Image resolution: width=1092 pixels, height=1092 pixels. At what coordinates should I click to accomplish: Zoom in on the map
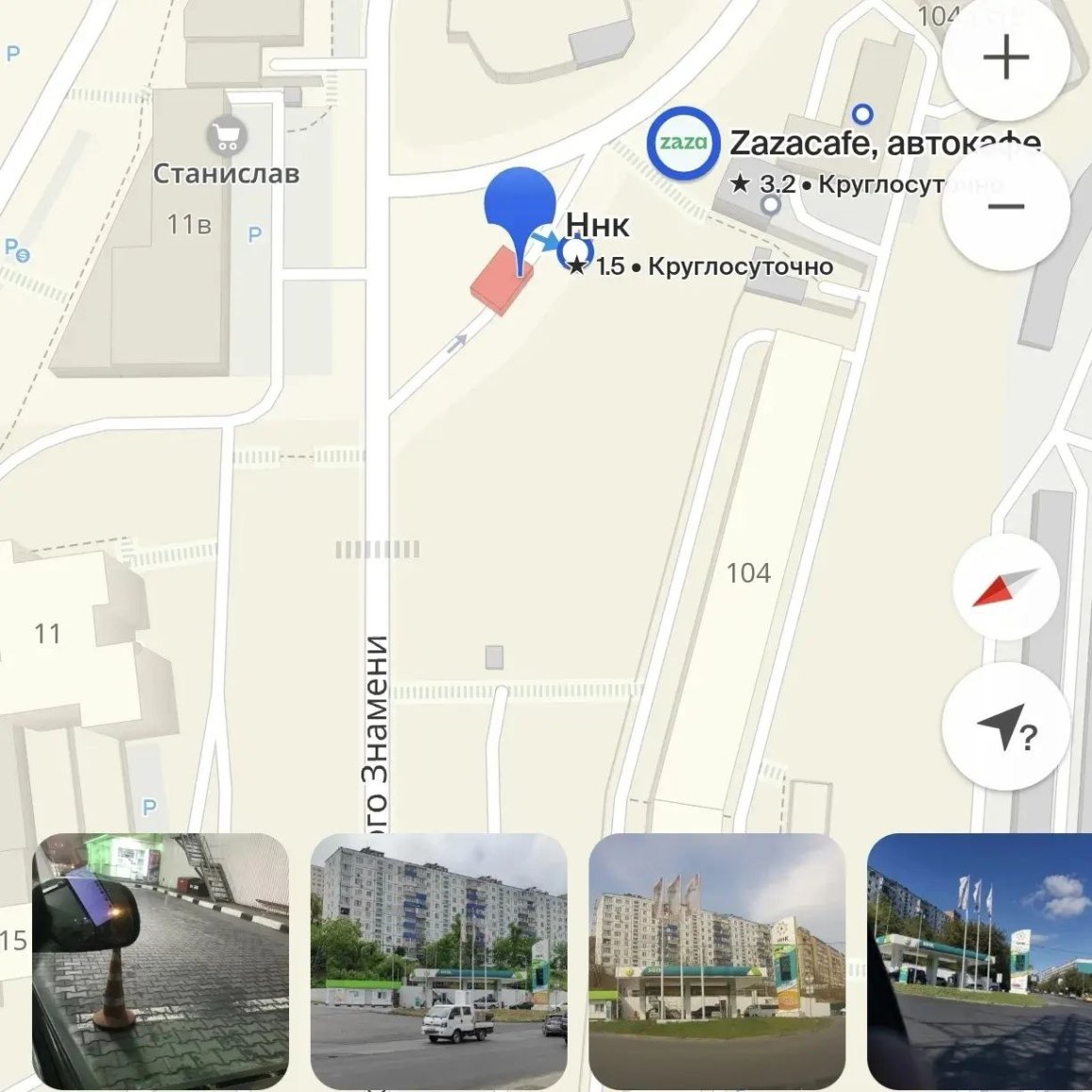click(x=1005, y=58)
